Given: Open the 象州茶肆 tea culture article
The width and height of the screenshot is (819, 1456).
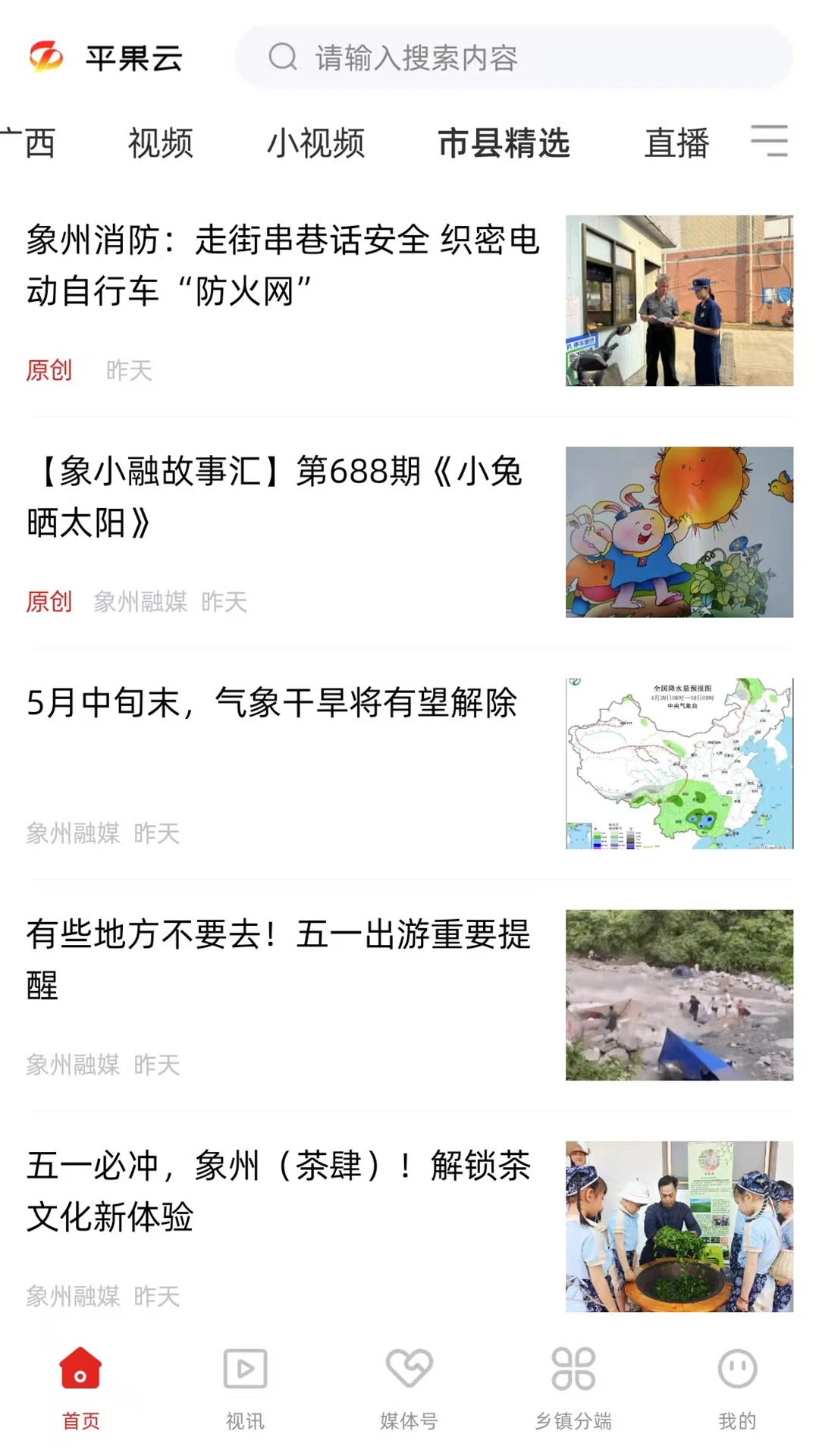Looking at the screenshot, I should pyautogui.click(x=278, y=1191).
